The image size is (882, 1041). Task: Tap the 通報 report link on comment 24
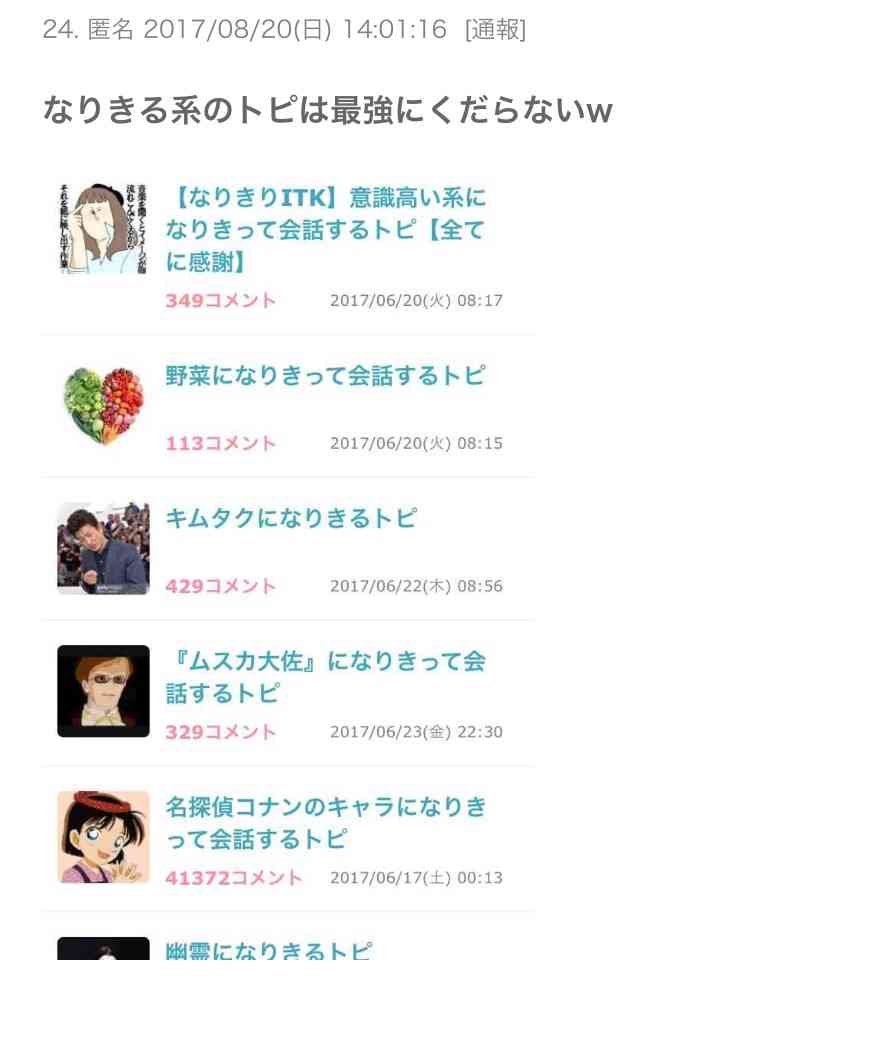495,30
